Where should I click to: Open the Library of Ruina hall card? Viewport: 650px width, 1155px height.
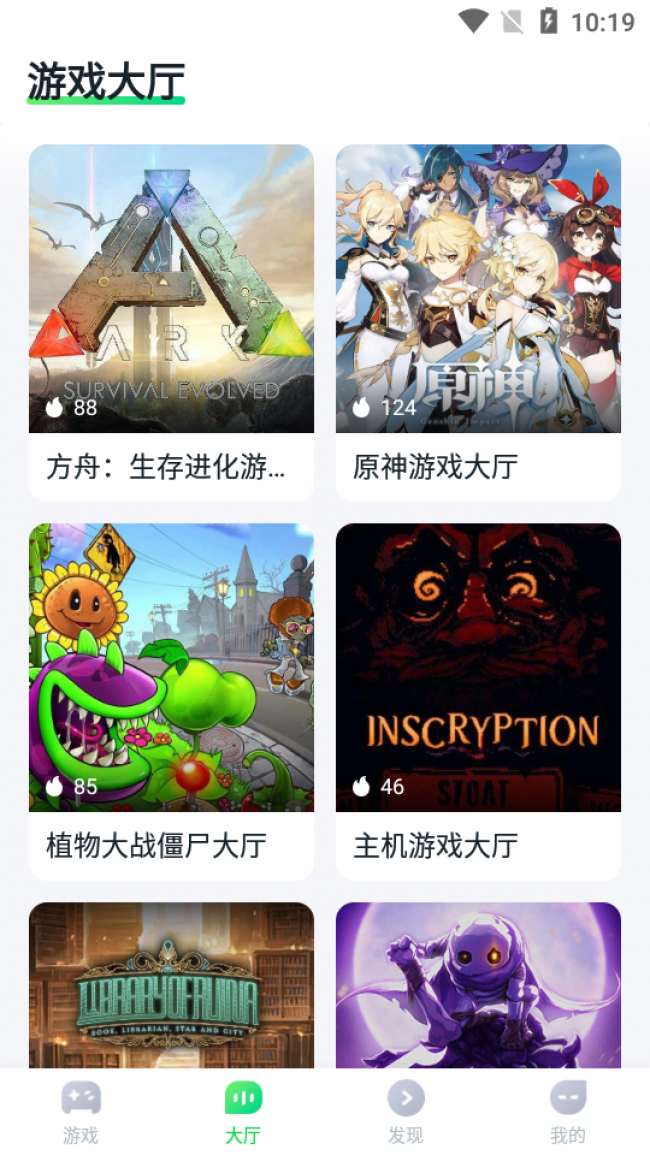[x=171, y=985]
